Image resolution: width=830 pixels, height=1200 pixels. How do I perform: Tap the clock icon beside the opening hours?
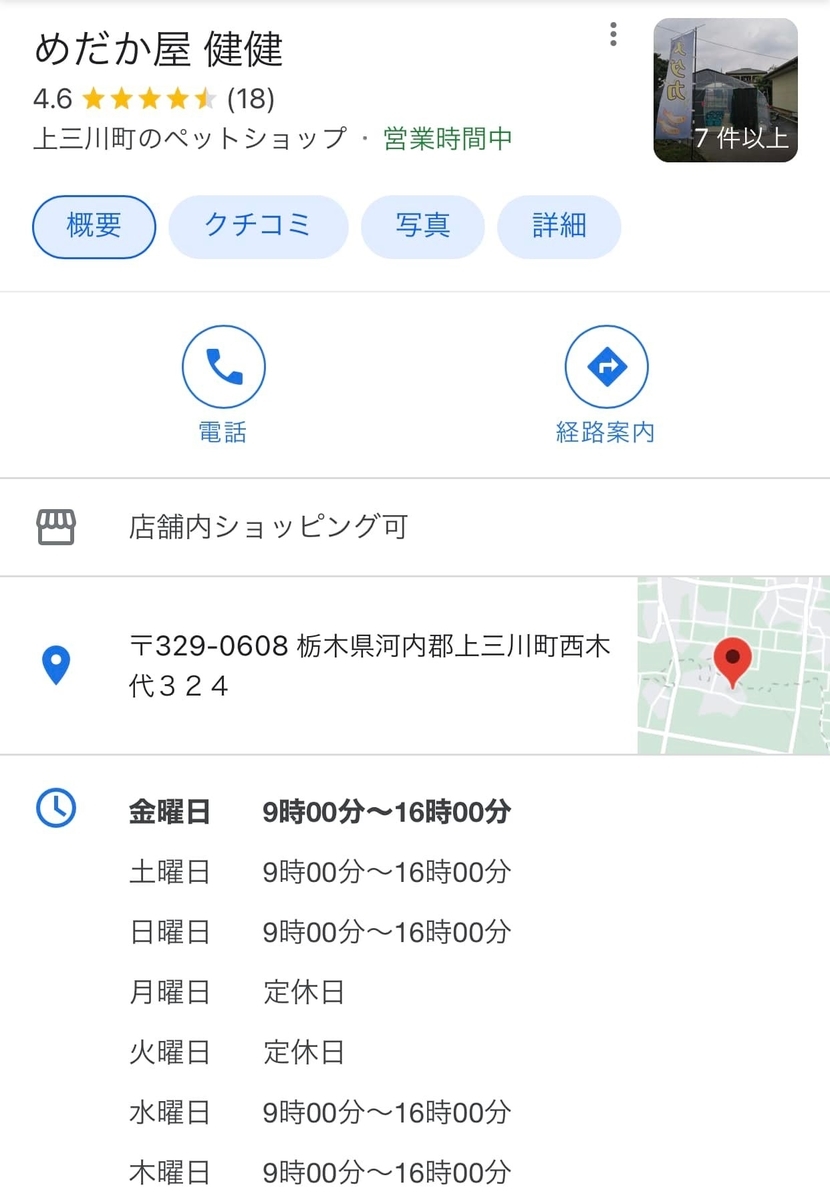[x=57, y=810]
